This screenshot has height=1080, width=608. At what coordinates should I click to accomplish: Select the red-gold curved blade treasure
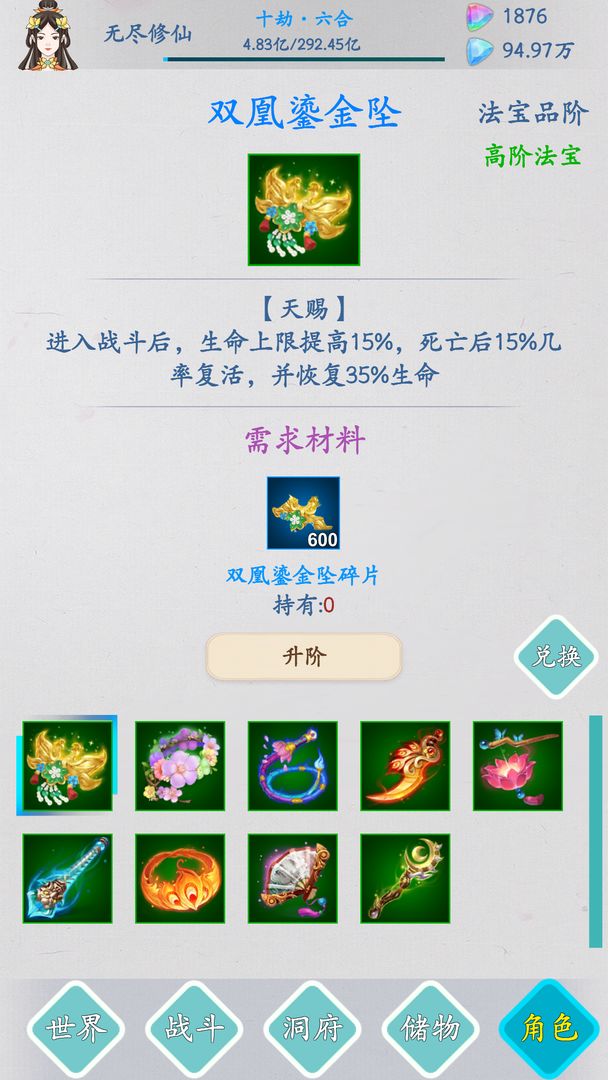click(405, 765)
